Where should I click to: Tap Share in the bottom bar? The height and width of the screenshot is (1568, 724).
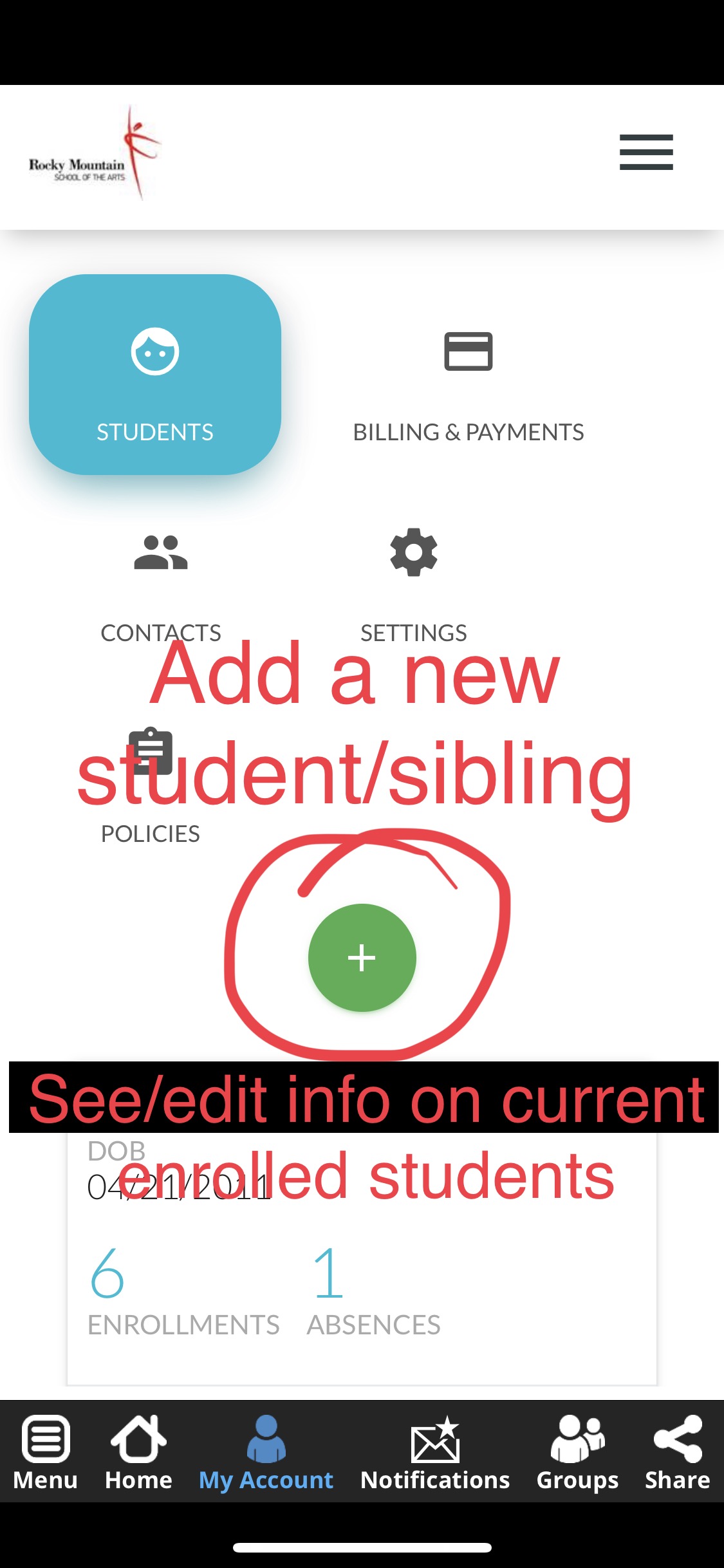pos(677,1453)
